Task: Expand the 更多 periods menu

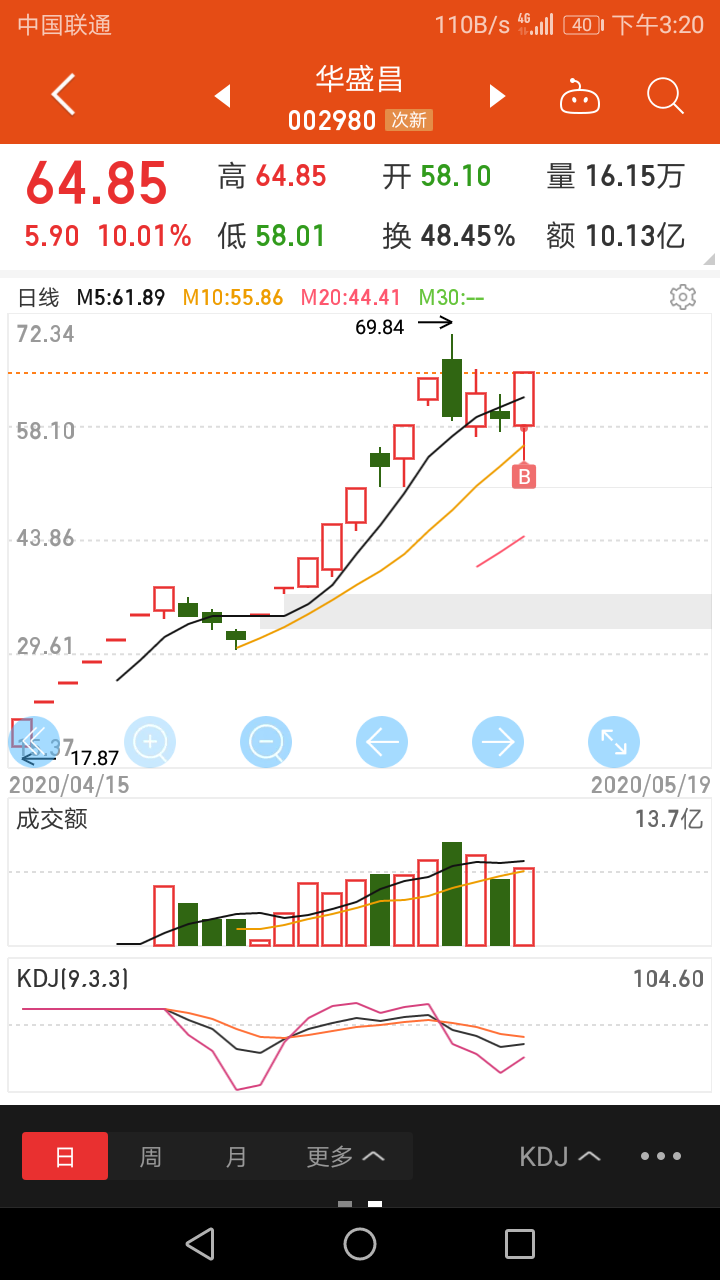Action: (x=345, y=1157)
